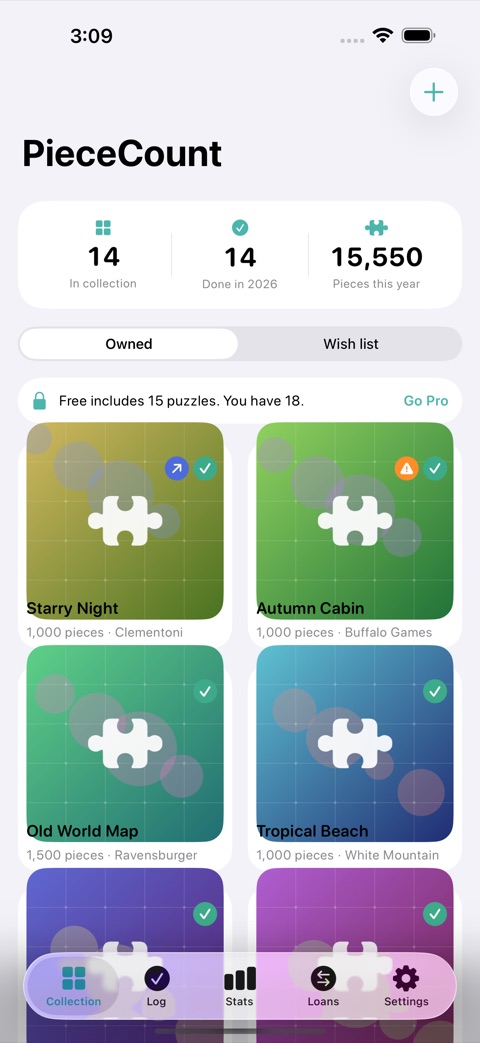Open the Starry Night puzzle card
This screenshot has width=480, height=1043.
125,532
